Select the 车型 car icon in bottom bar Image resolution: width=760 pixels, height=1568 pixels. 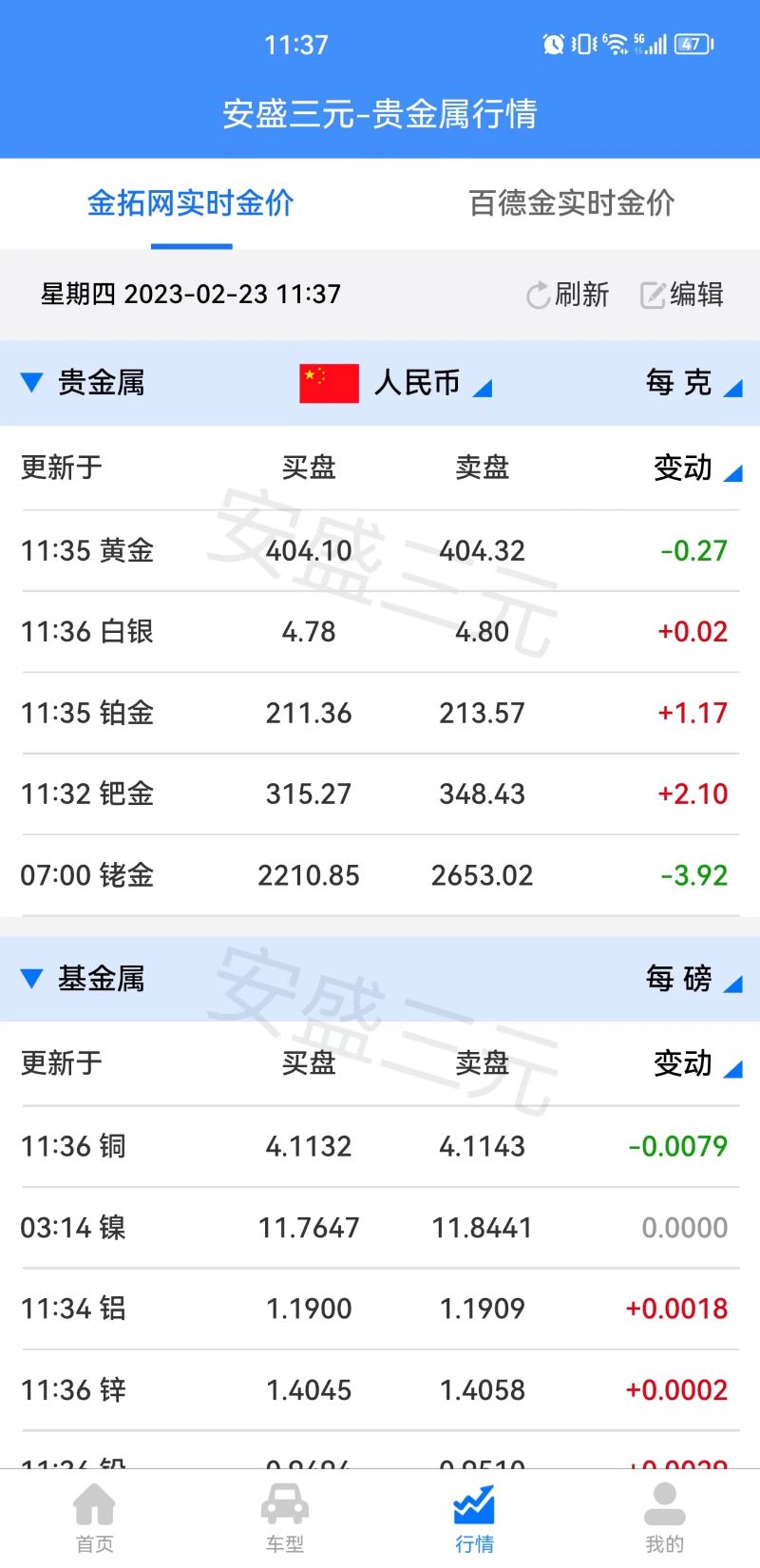pos(283,1506)
